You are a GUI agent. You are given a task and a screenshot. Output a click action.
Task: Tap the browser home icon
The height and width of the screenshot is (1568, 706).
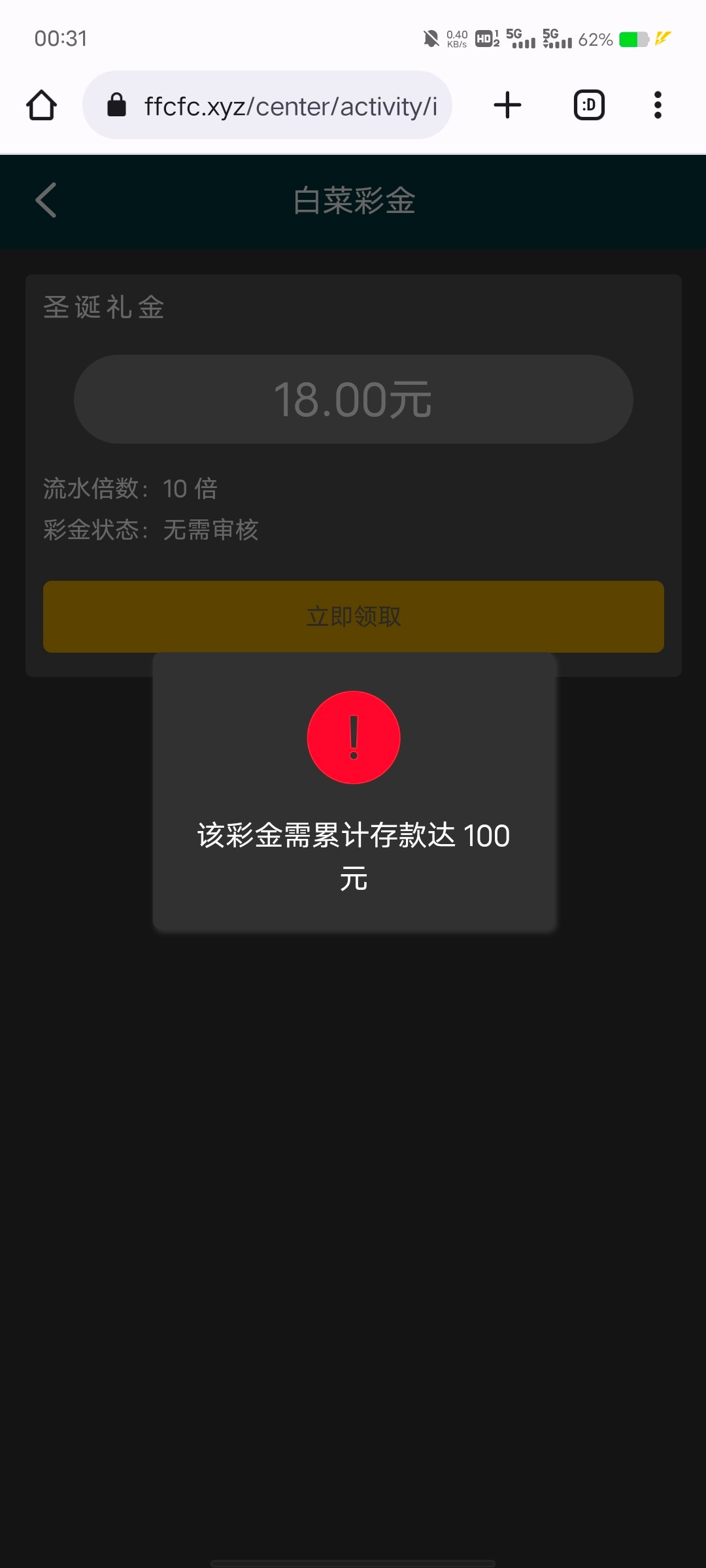click(x=42, y=105)
